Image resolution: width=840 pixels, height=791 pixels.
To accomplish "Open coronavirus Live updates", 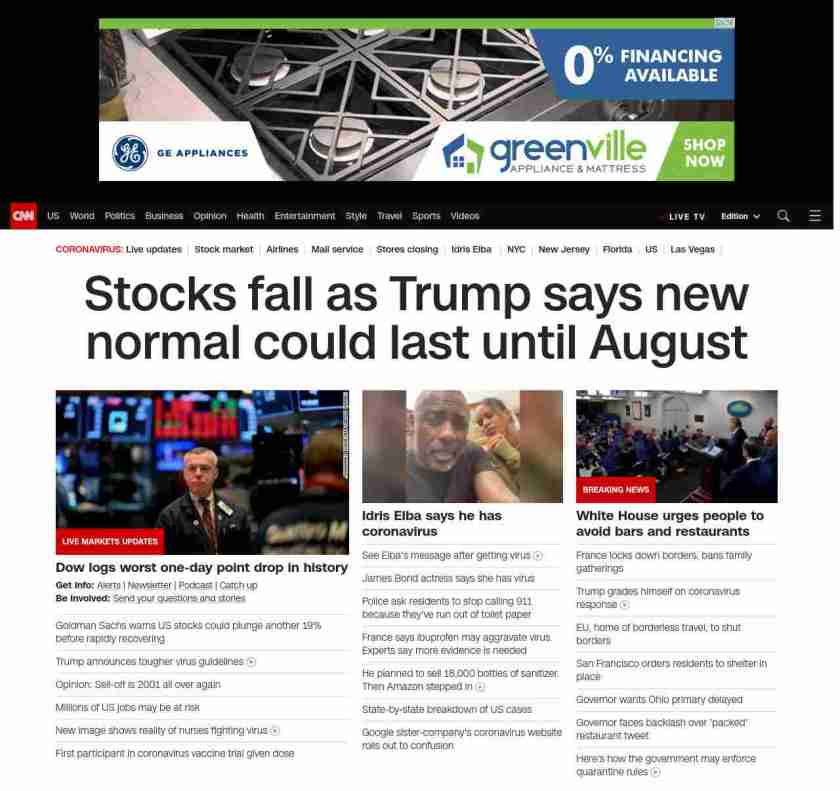I will (x=154, y=249).
